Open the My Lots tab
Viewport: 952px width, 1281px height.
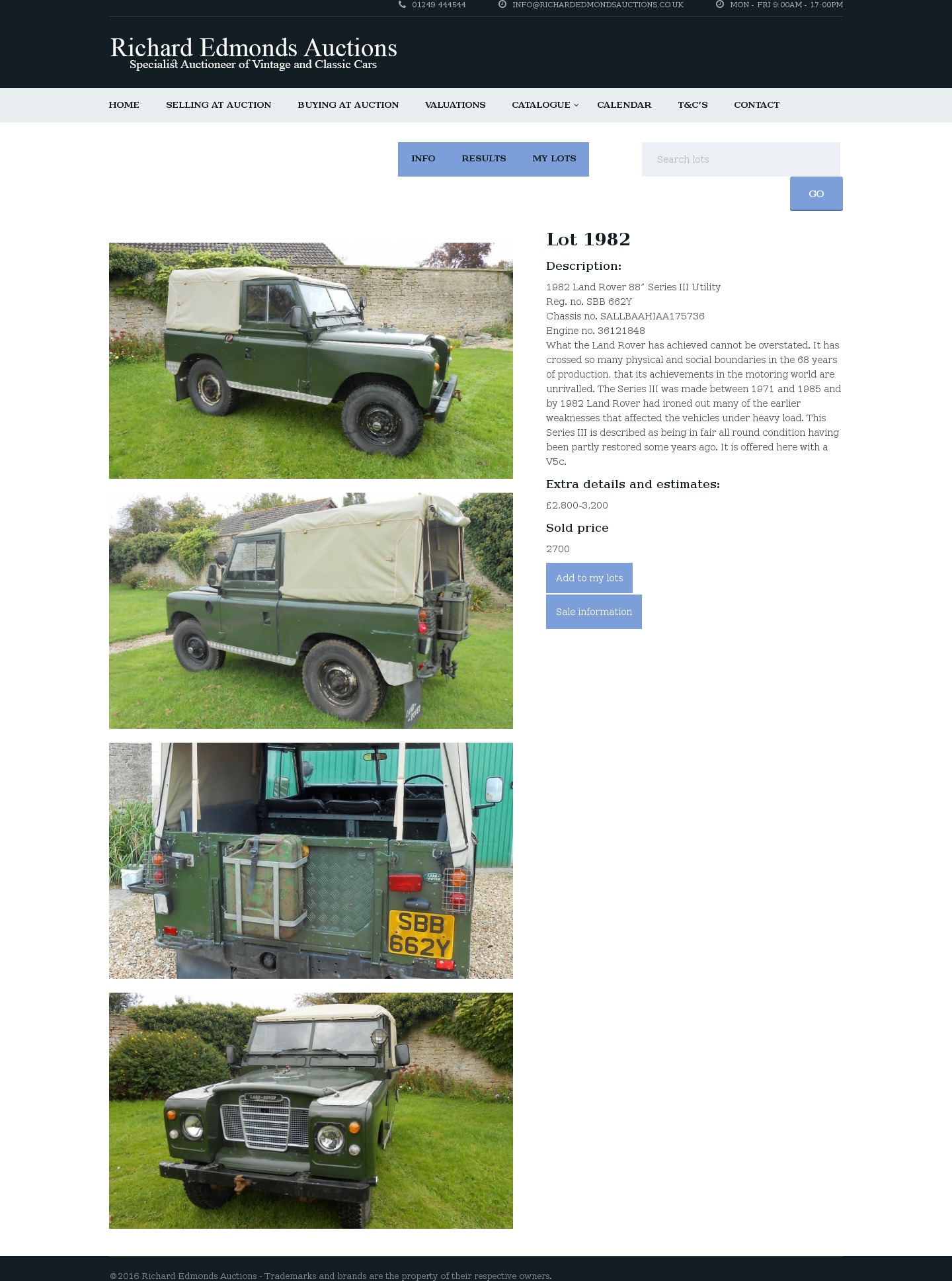click(x=554, y=159)
